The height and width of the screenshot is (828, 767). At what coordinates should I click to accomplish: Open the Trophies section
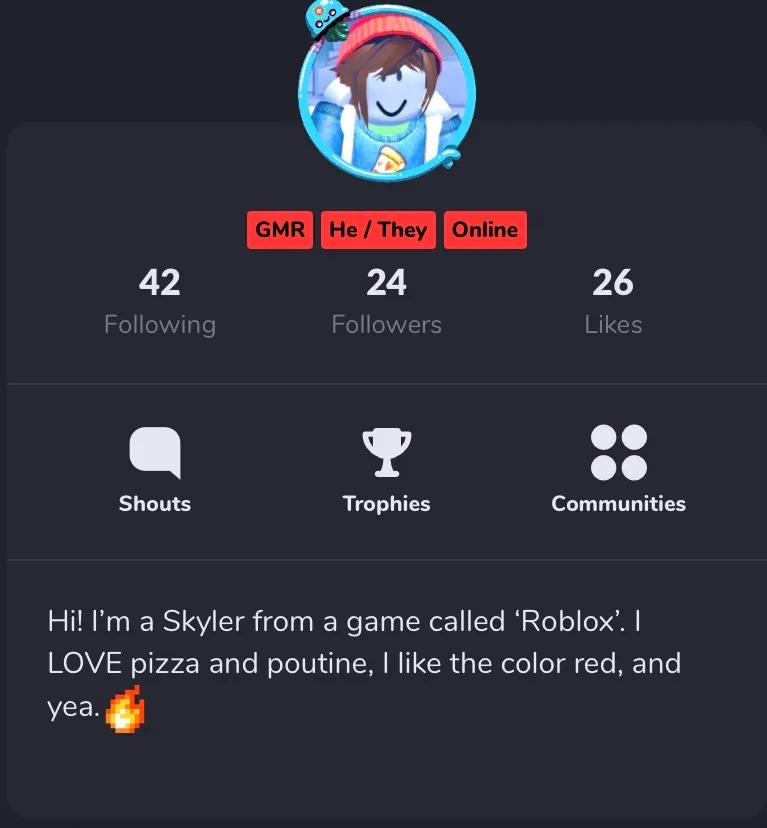[x=386, y=470]
